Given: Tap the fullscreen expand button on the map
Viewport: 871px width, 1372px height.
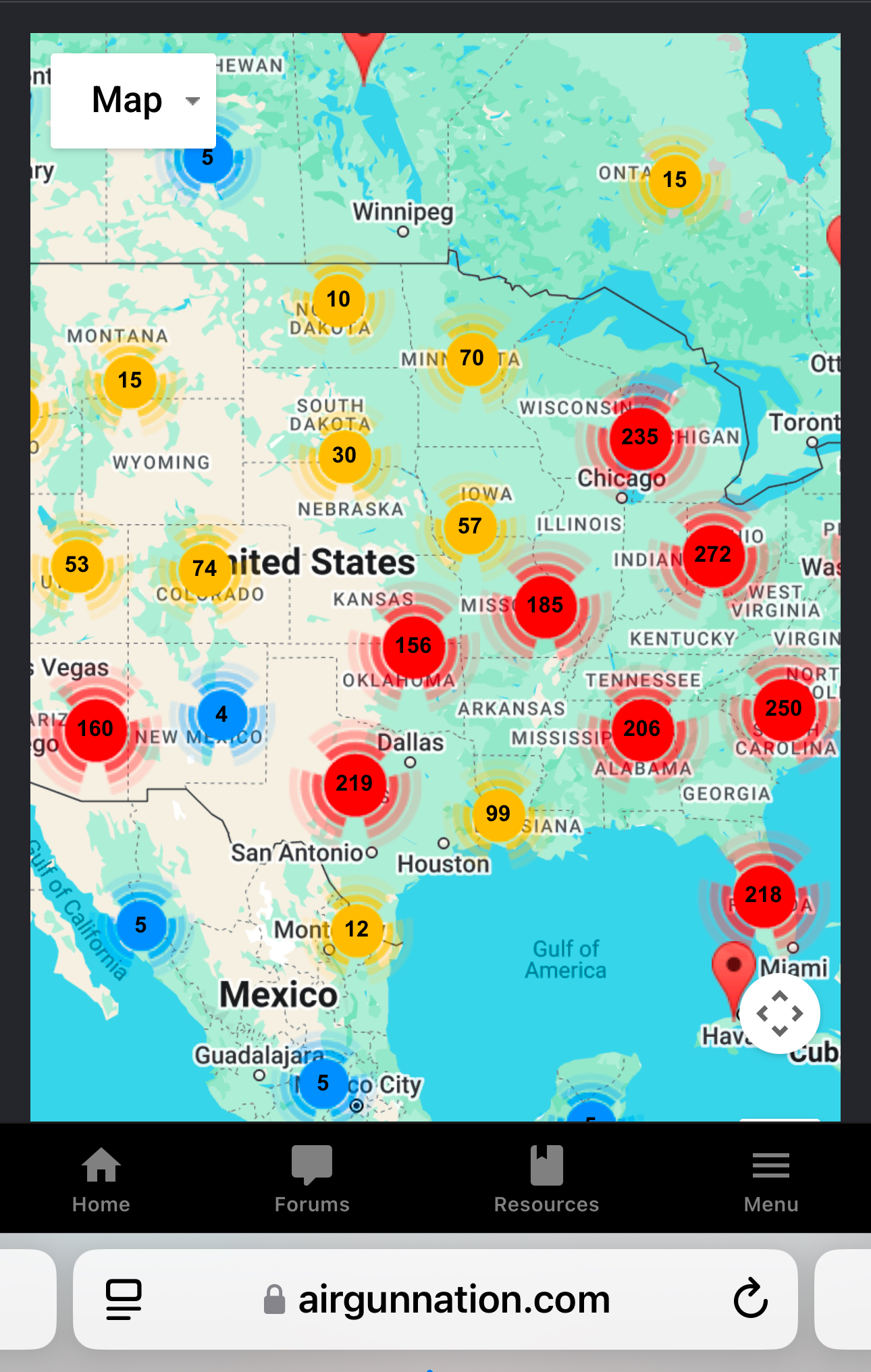Looking at the screenshot, I should [779, 1013].
